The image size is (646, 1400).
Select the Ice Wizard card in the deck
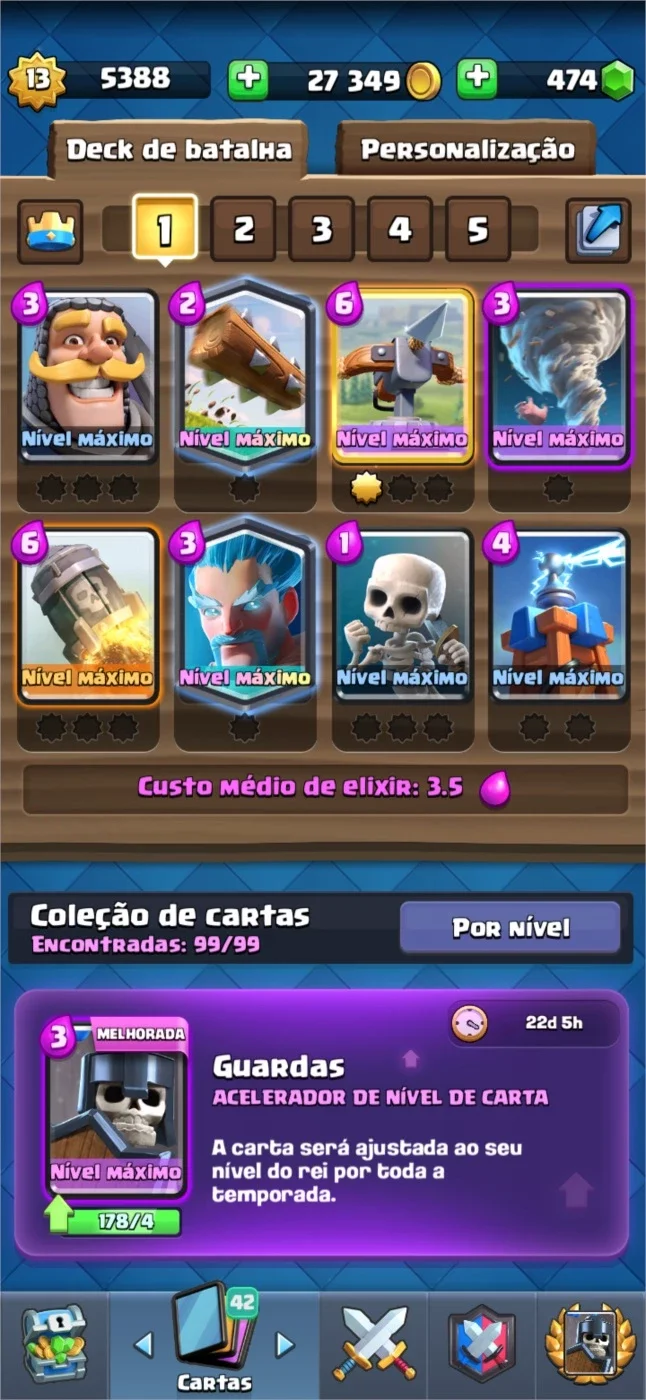point(244,612)
